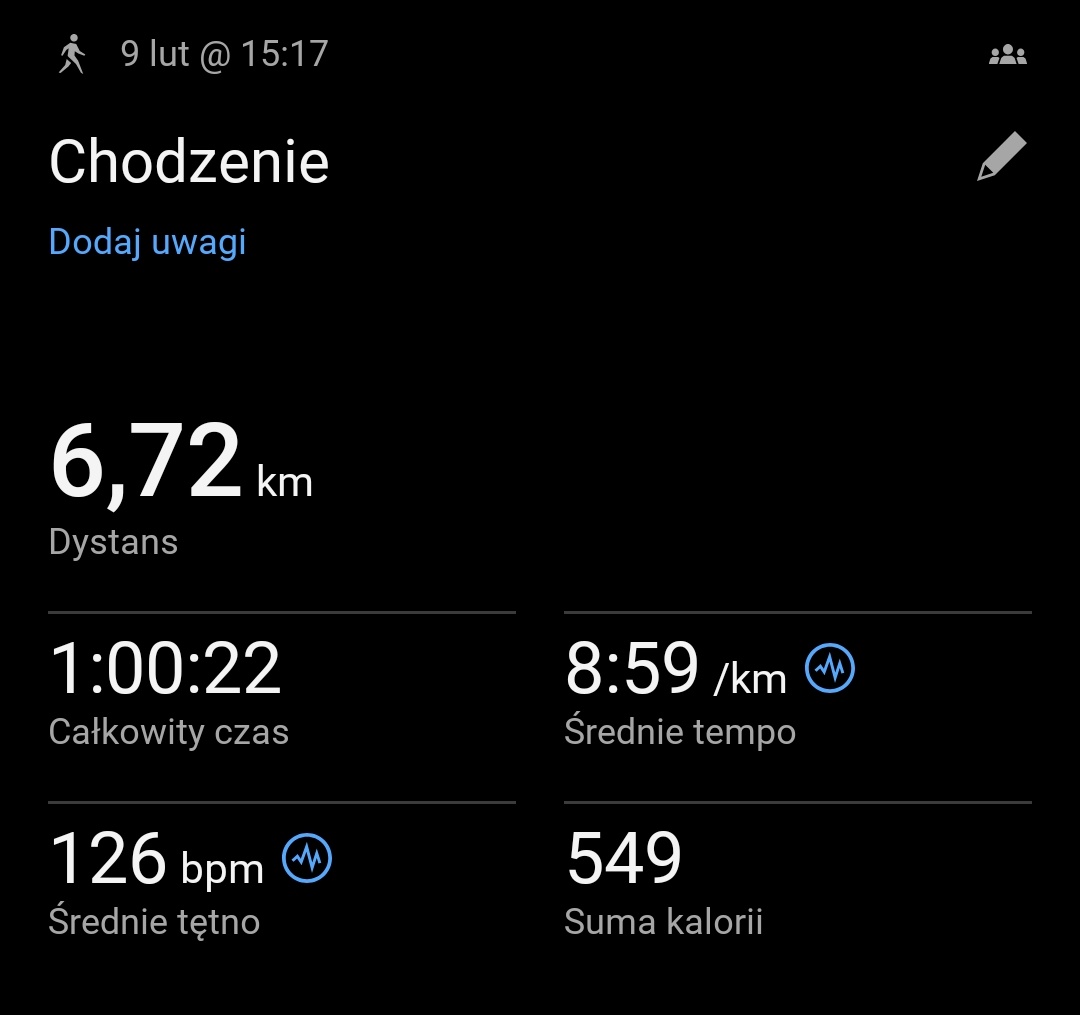
Task: Open insights icon beside Średnie tempo
Action: (830, 668)
